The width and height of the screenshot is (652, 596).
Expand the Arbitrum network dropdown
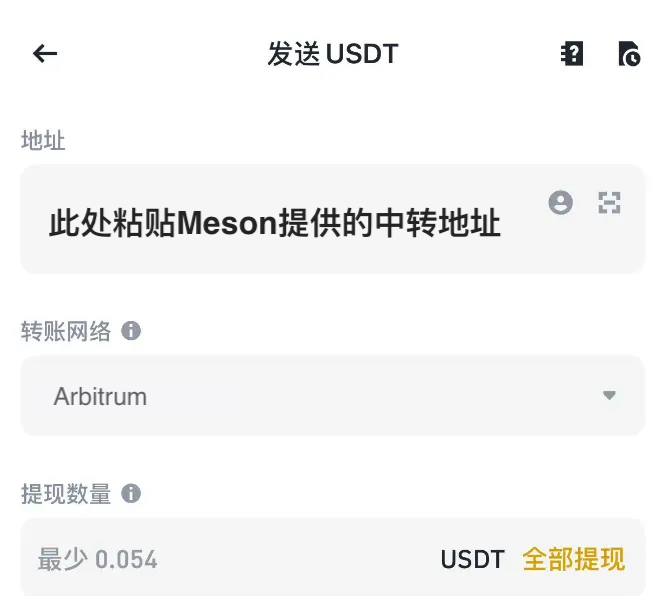[609, 396]
